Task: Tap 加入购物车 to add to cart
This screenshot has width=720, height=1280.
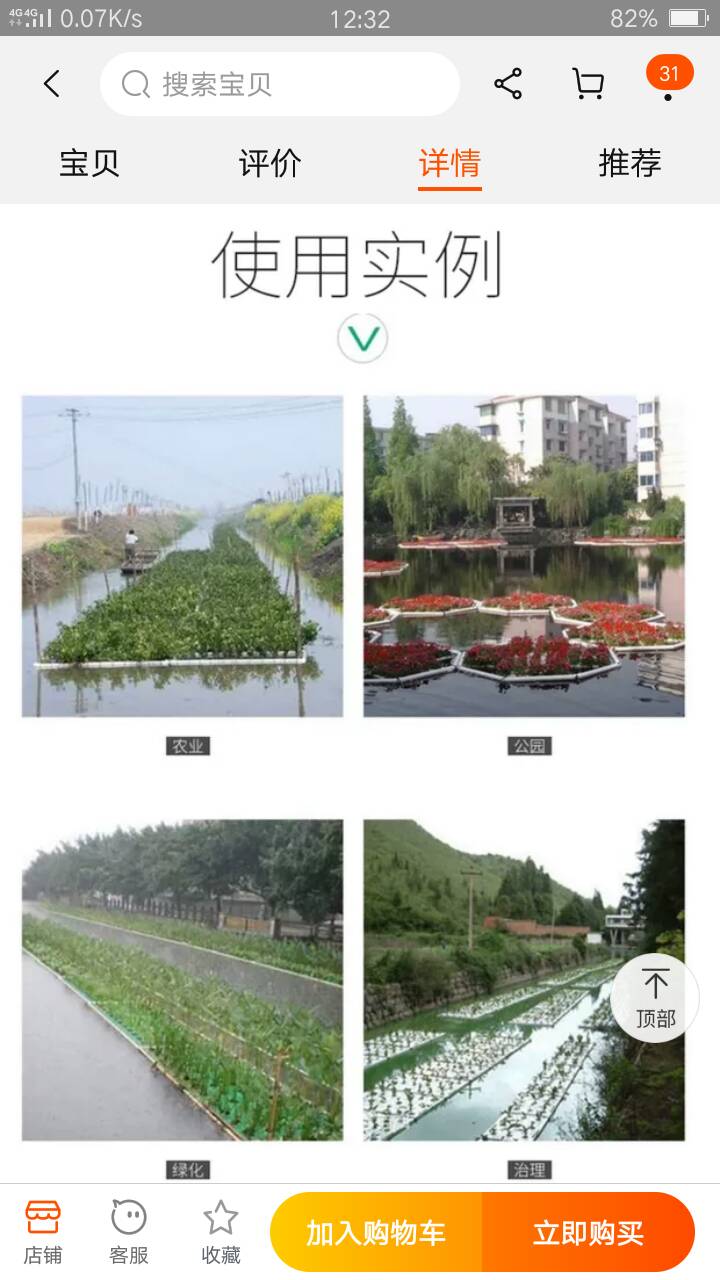Action: [x=376, y=1232]
